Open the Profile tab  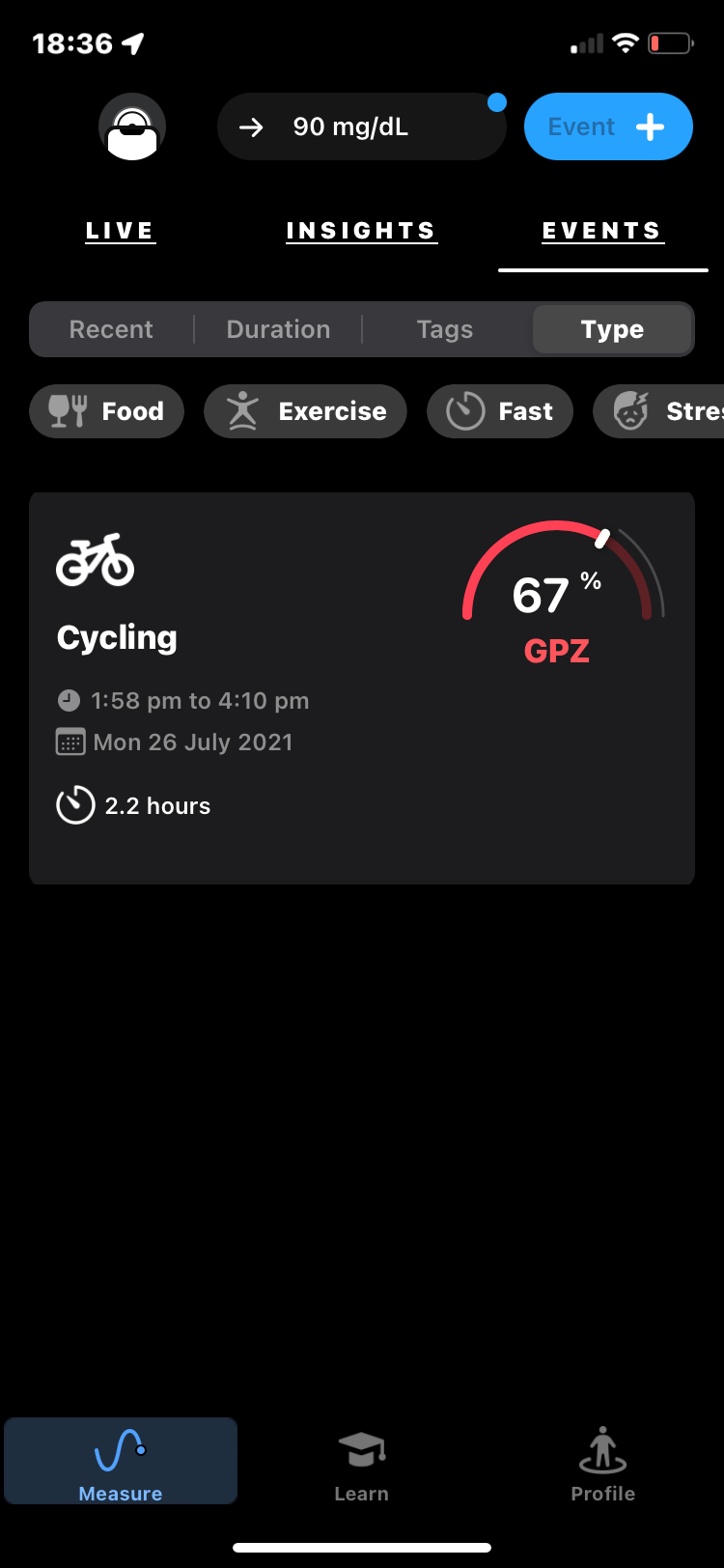pyautogui.click(x=602, y=1462)
